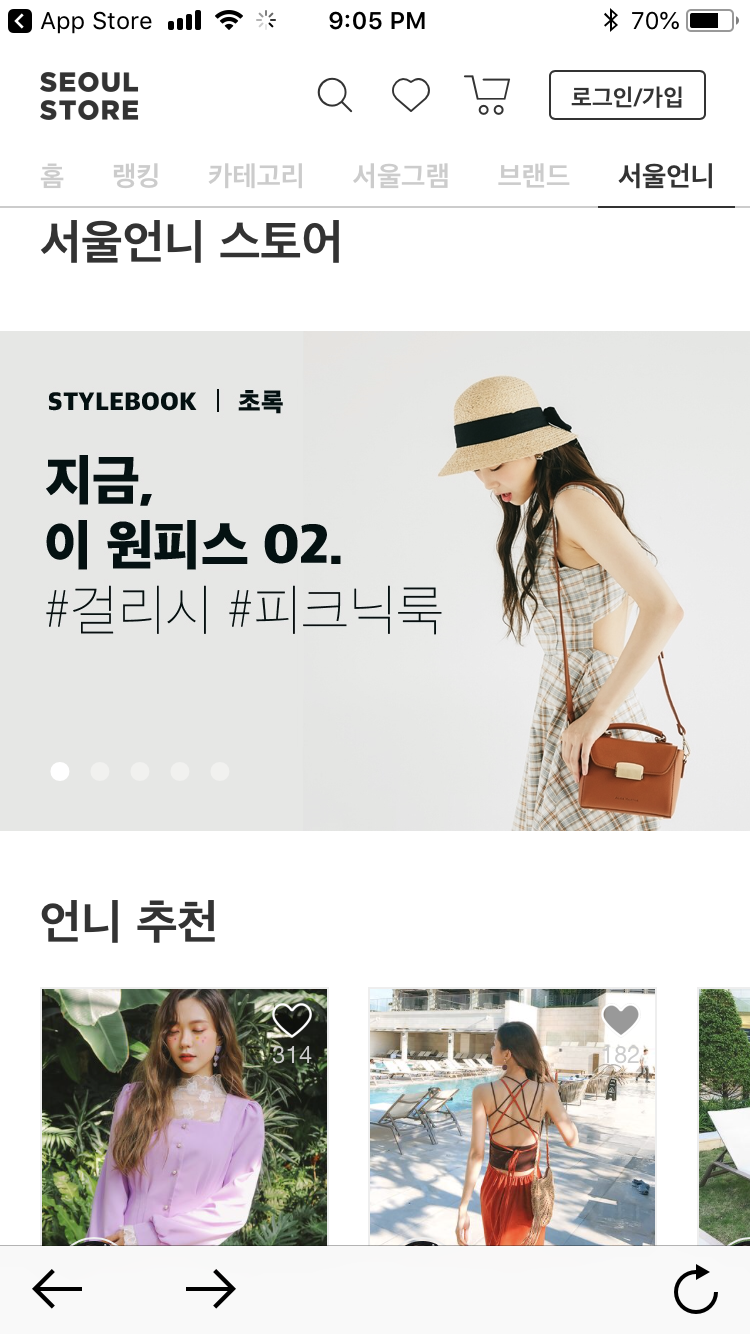Open the STYLEBOOK 원피스 02 banner

point(375,580)
